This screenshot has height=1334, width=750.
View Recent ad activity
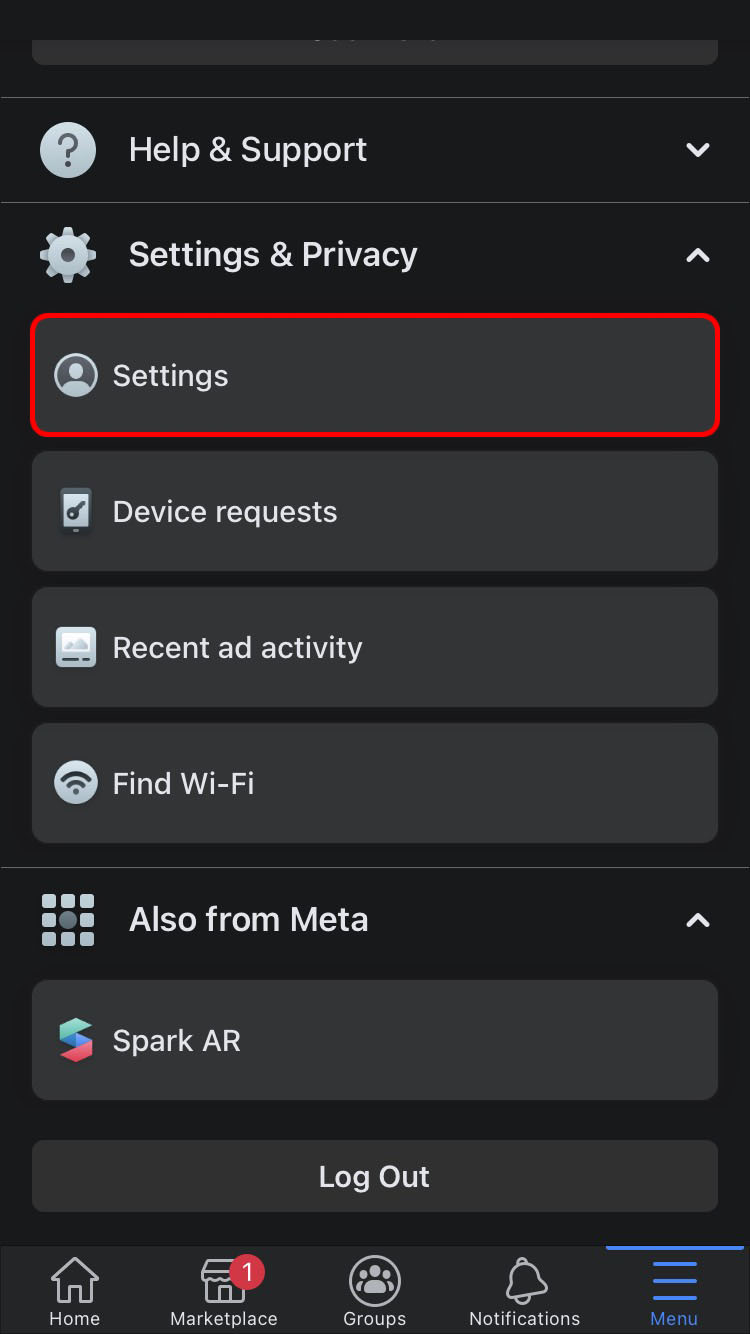(x=374, y=648)
